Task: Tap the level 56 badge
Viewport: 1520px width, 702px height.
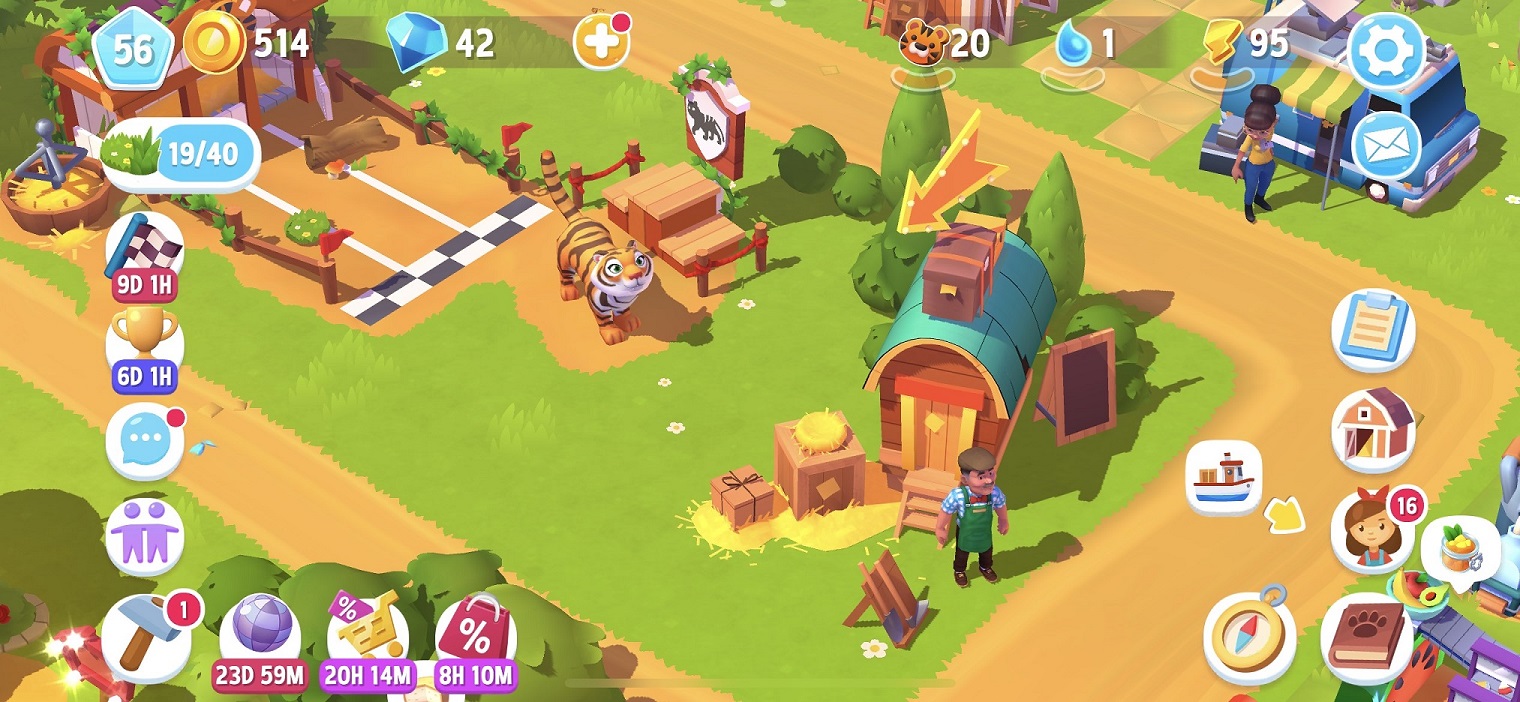Action: pos(133,48)
